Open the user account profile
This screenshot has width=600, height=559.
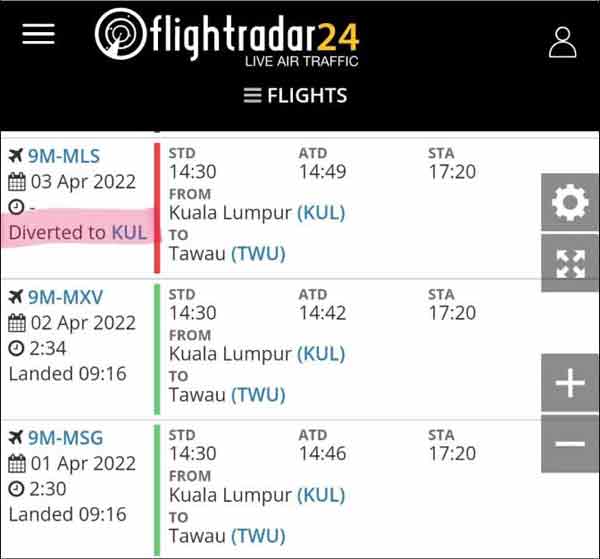pos(563,41)
